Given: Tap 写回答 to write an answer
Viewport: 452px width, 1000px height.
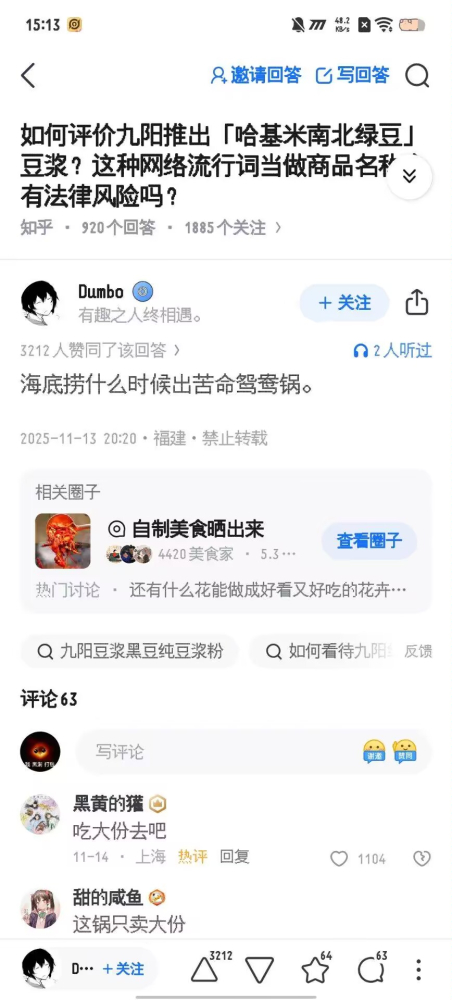Looking at the screenshot, I should point(353,75).
